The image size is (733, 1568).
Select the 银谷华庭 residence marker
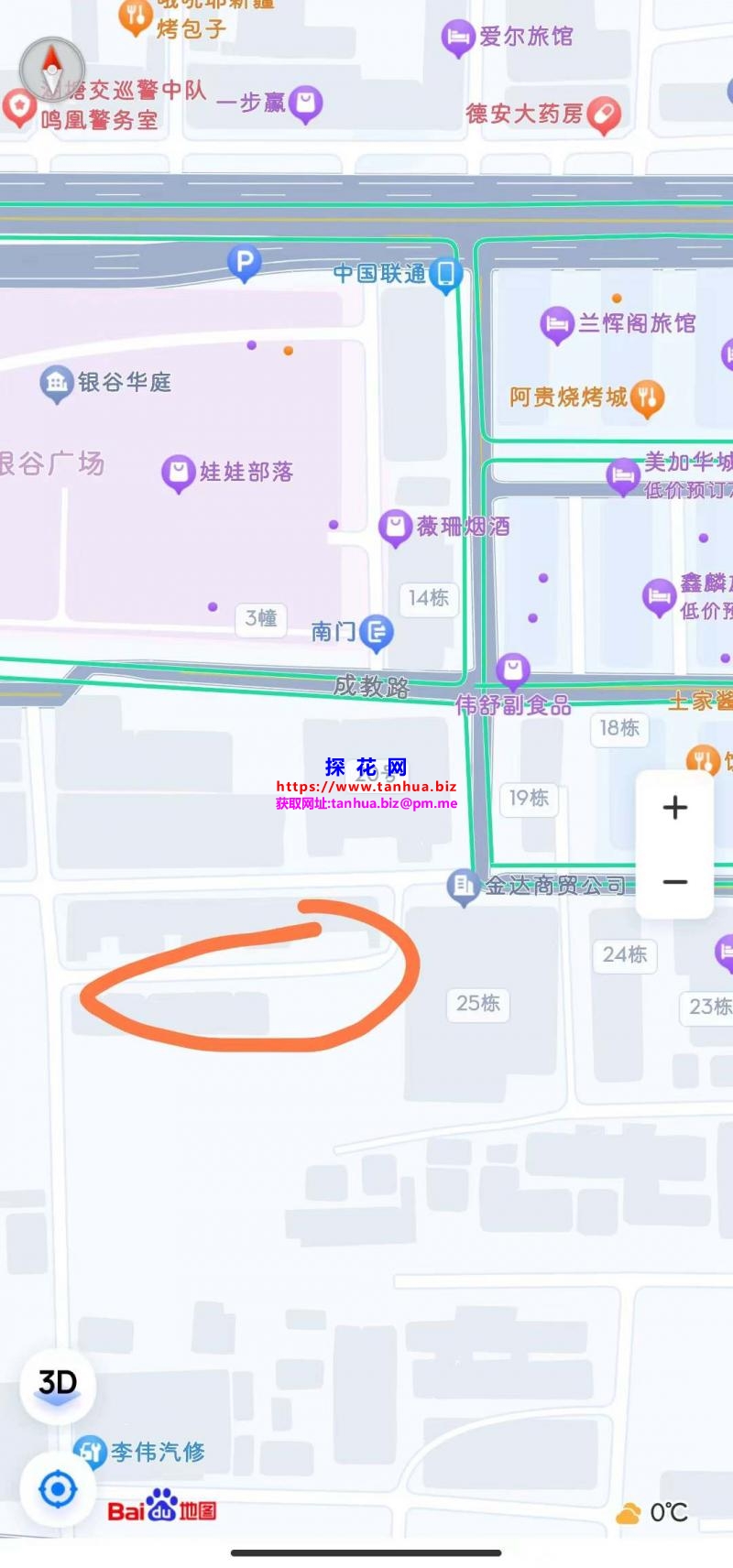pos(57,383)
